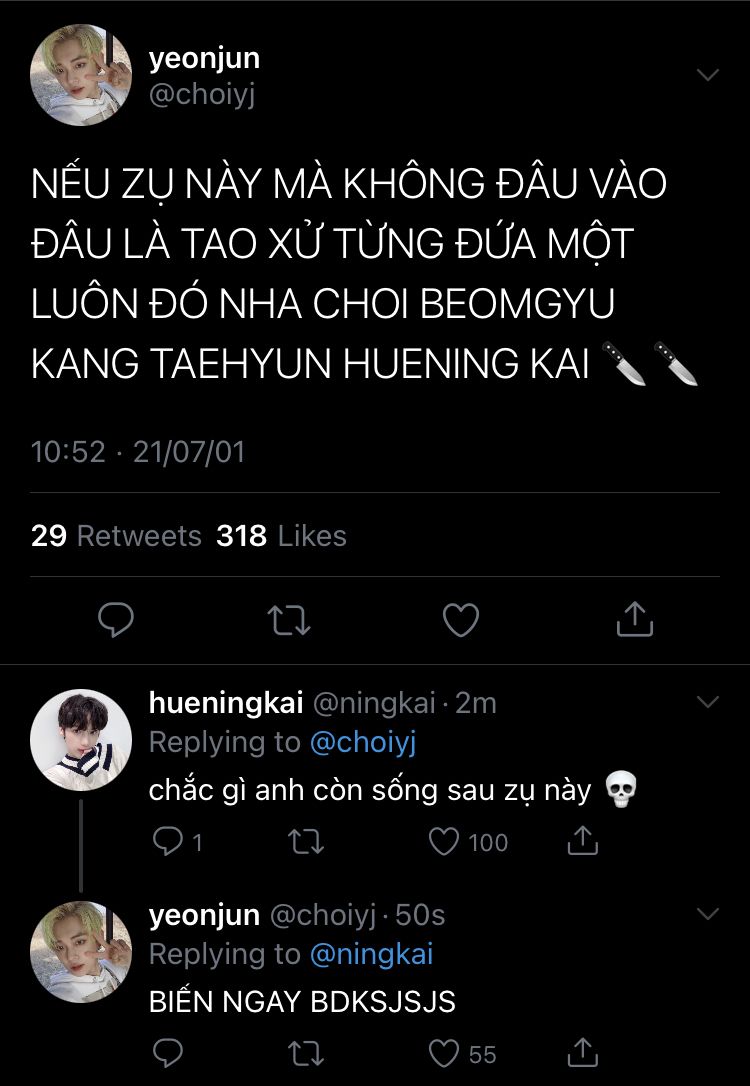Tap the @choiyj mention in hueningkai's reply
Screen dimensions: 750x1086
[363, 742]
